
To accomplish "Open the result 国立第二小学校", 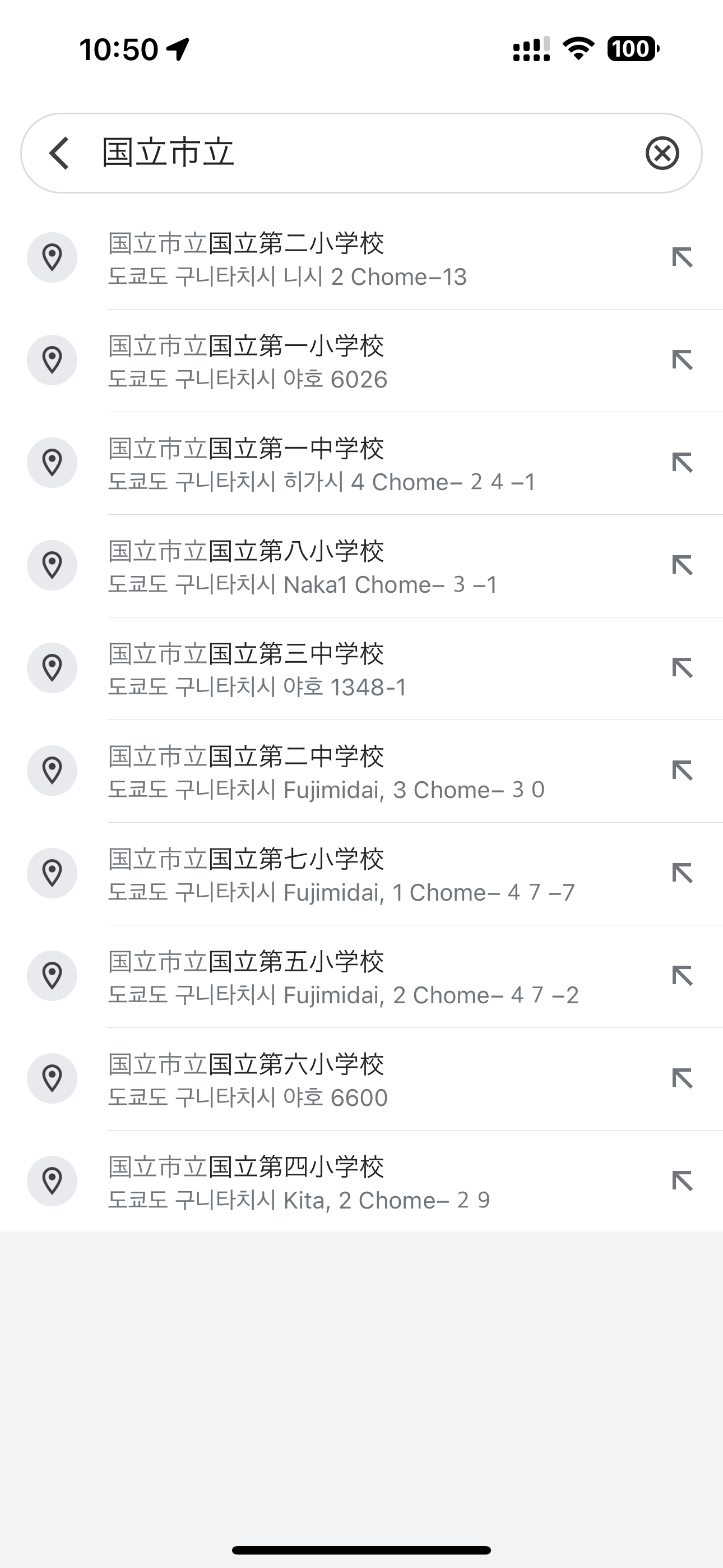I will click(x=361, y=258).
